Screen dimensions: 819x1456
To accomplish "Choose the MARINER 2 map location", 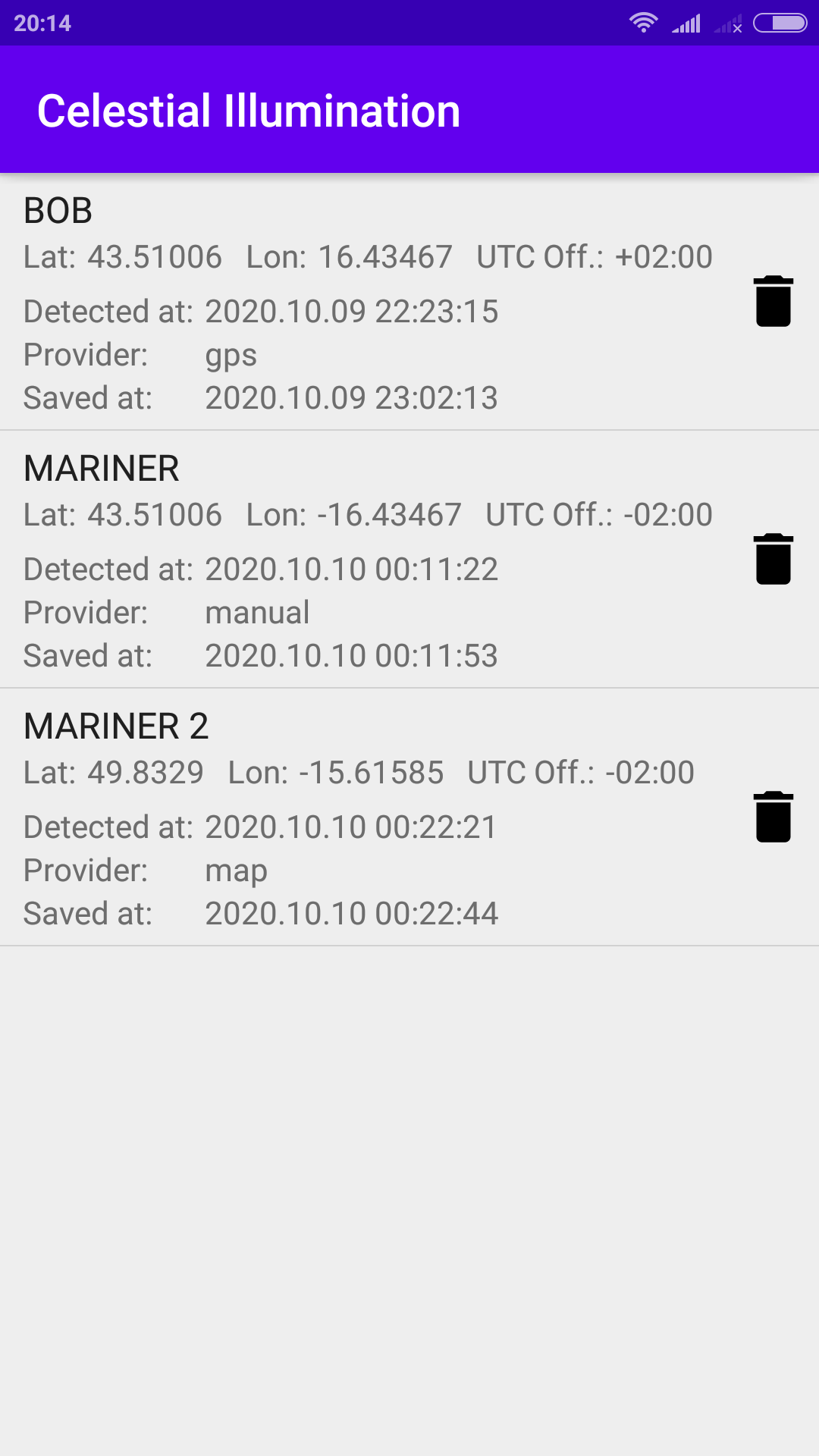I will tap(364, 819).
